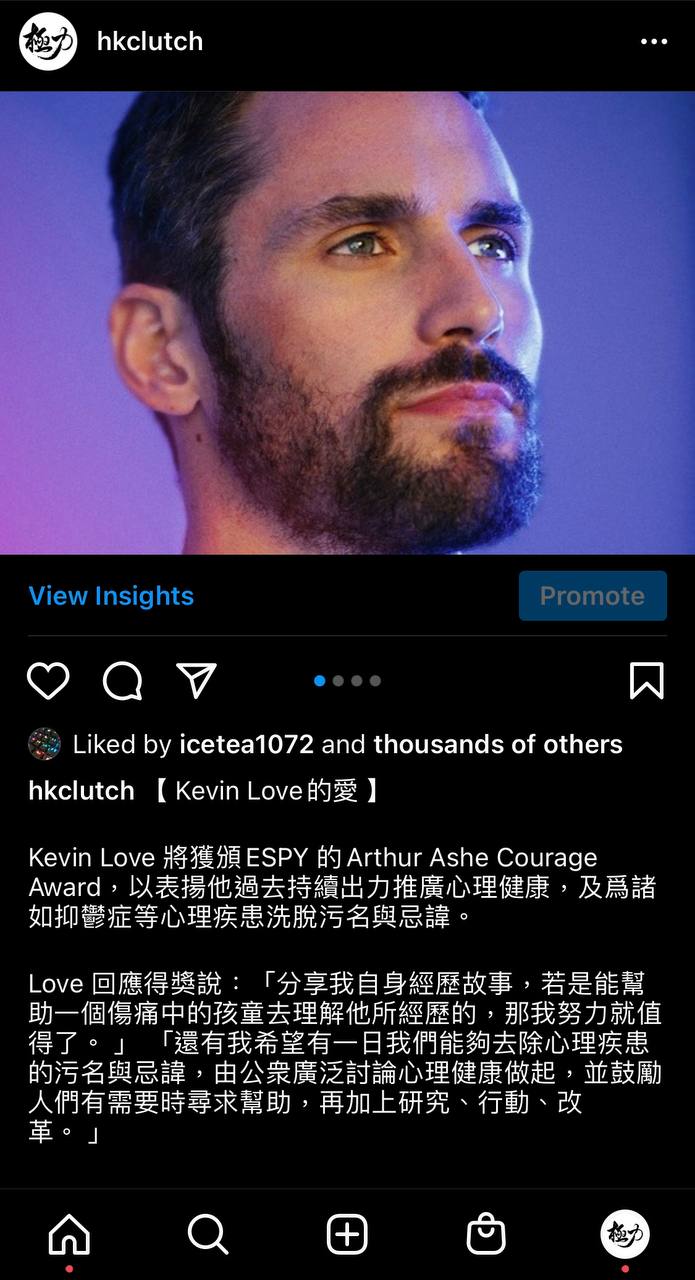The height and width of the screenshot is (1280, 695).
Task: Open the Shop bag tab
Action: (486, 1235)
